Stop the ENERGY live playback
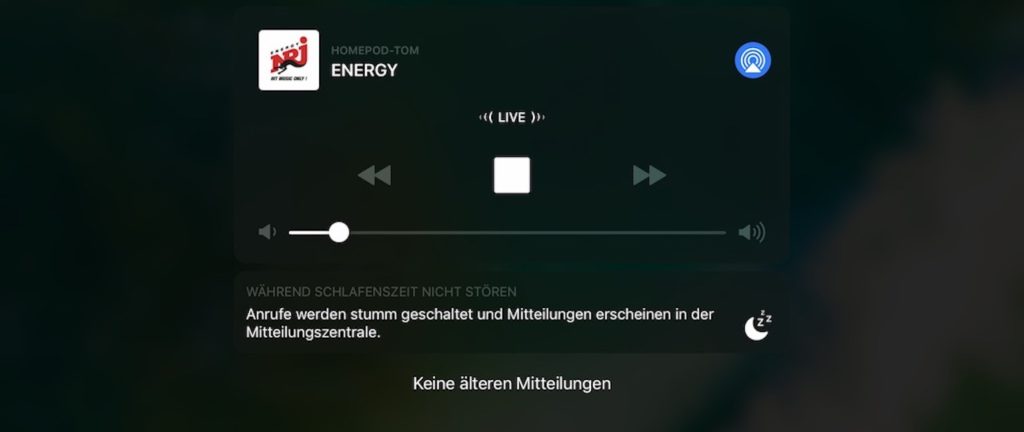 click(511, 175)
